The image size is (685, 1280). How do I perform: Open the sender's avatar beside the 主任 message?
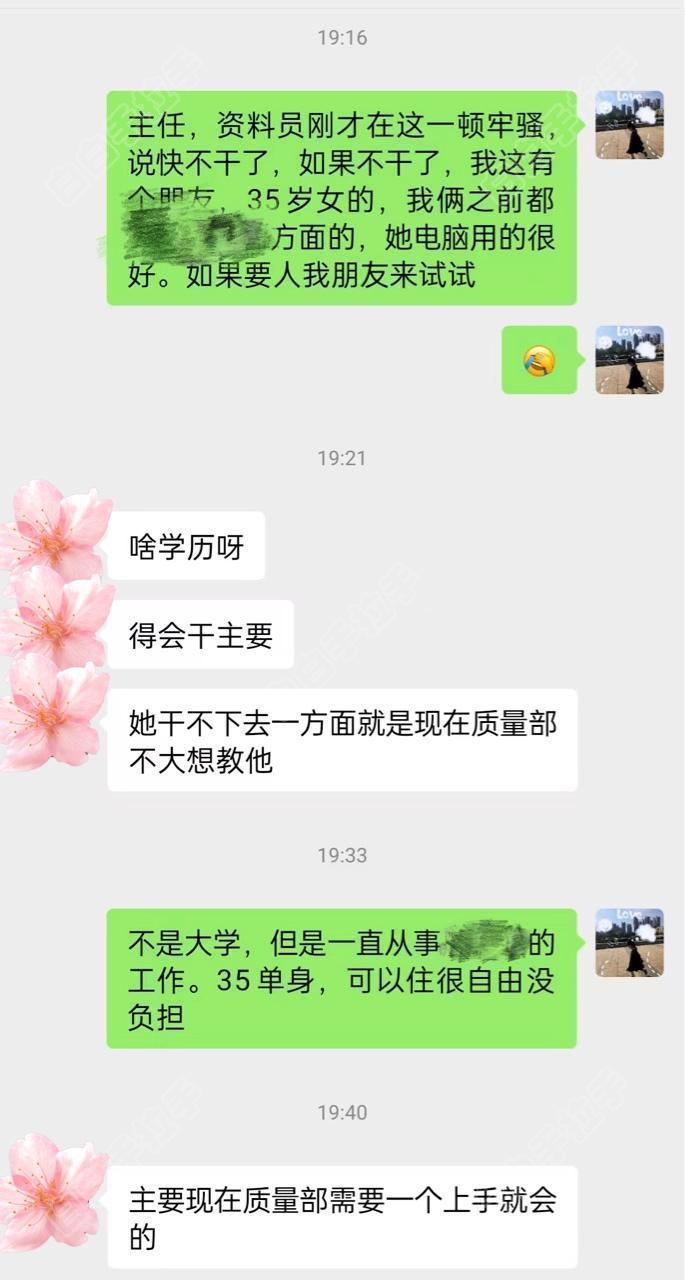629,125
